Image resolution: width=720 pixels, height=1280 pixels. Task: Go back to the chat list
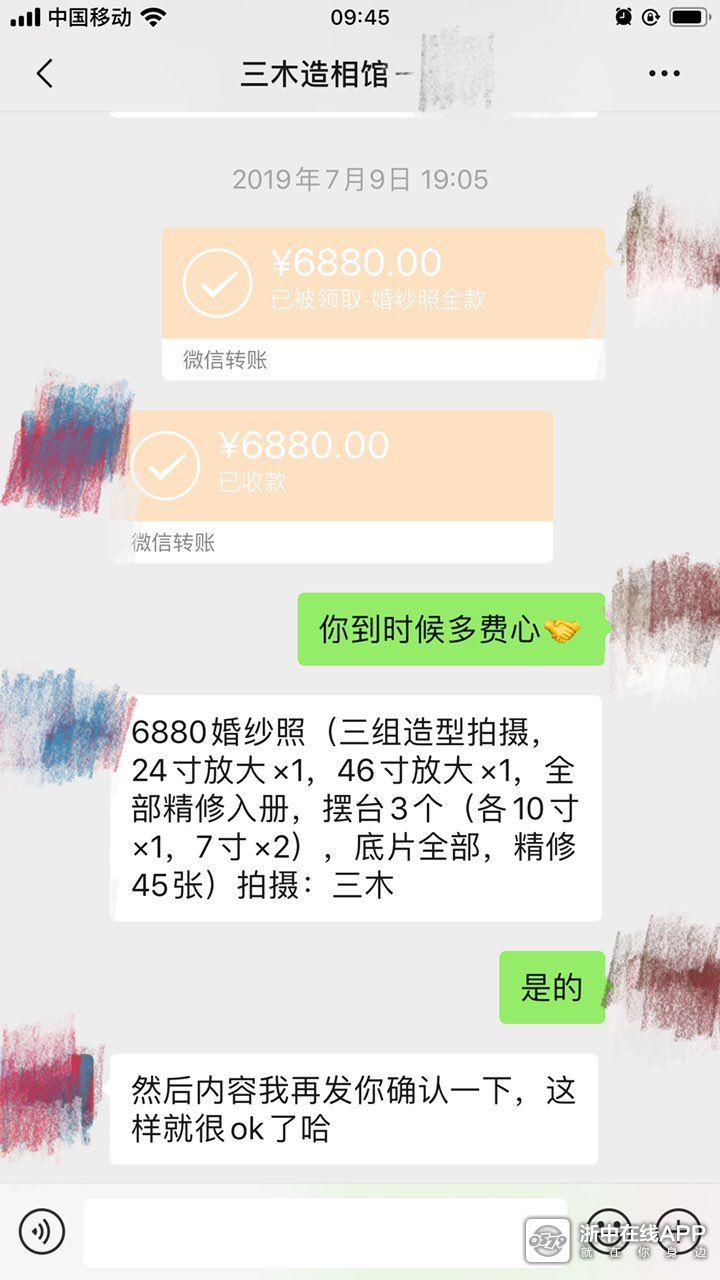(44, 74)
